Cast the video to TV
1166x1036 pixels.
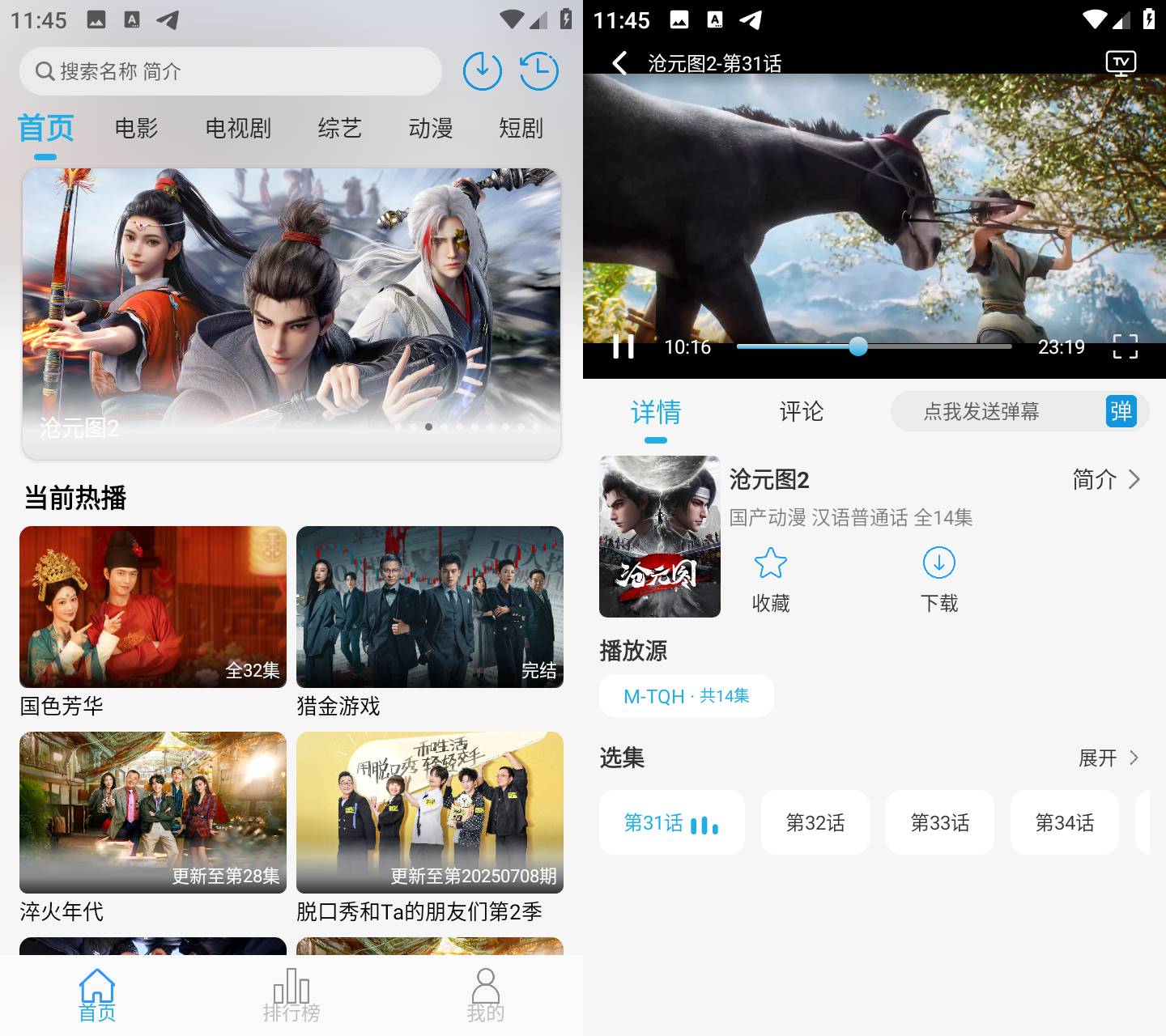pos(1121,62)
